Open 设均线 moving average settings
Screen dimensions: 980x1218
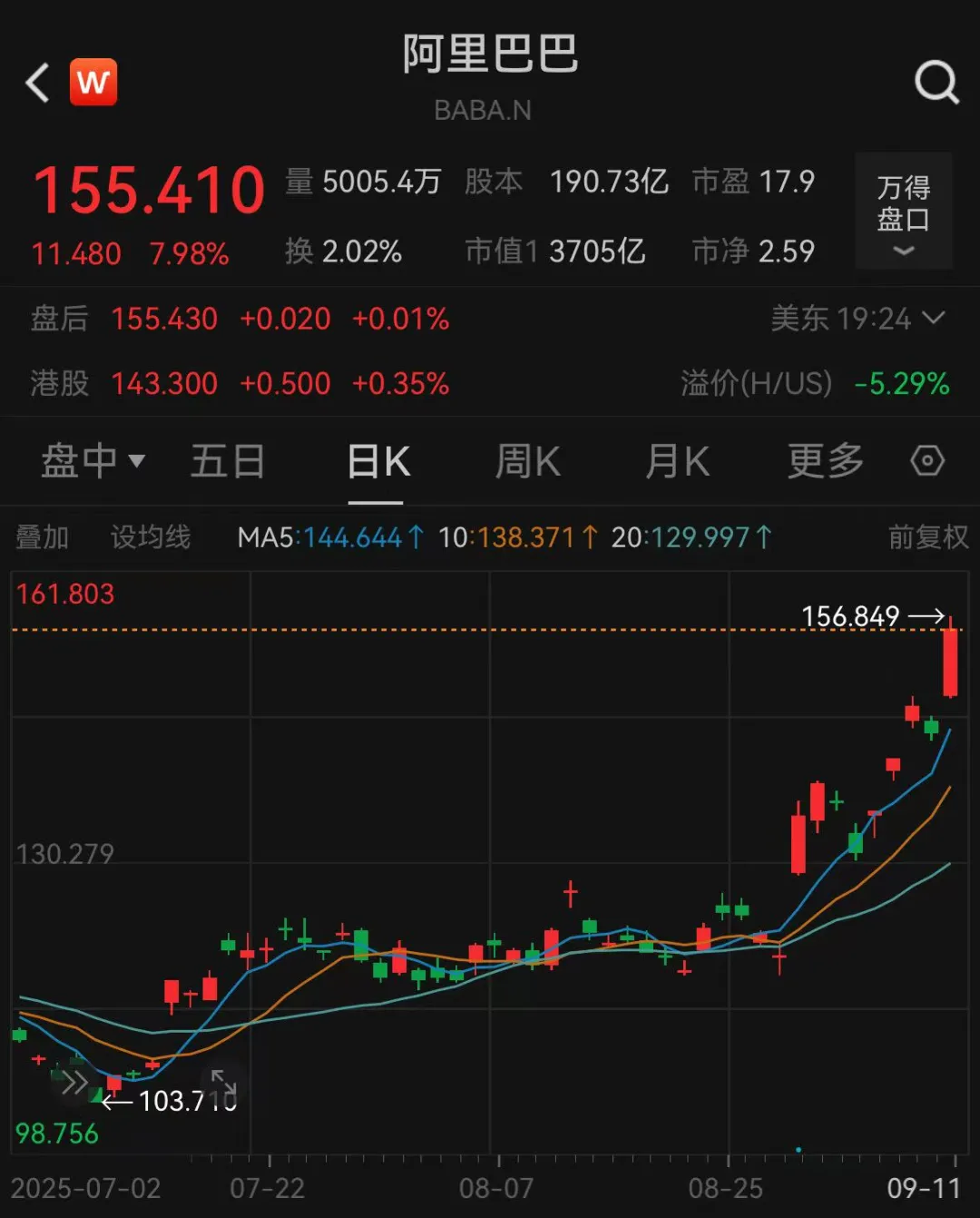[x=151, y=537]
